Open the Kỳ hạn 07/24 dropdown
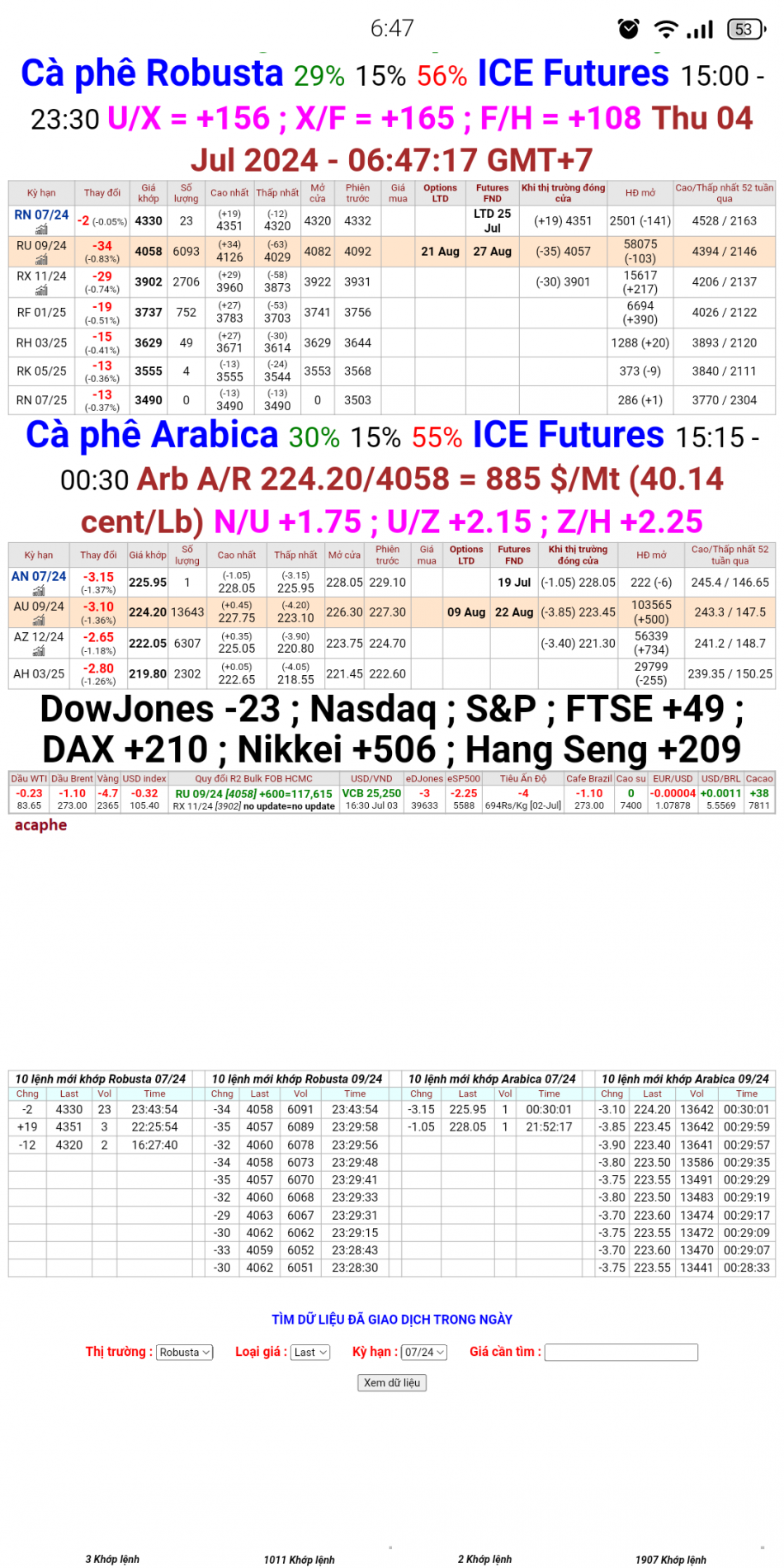Viewport: 784px width, 1568px height. (423, 1352)
